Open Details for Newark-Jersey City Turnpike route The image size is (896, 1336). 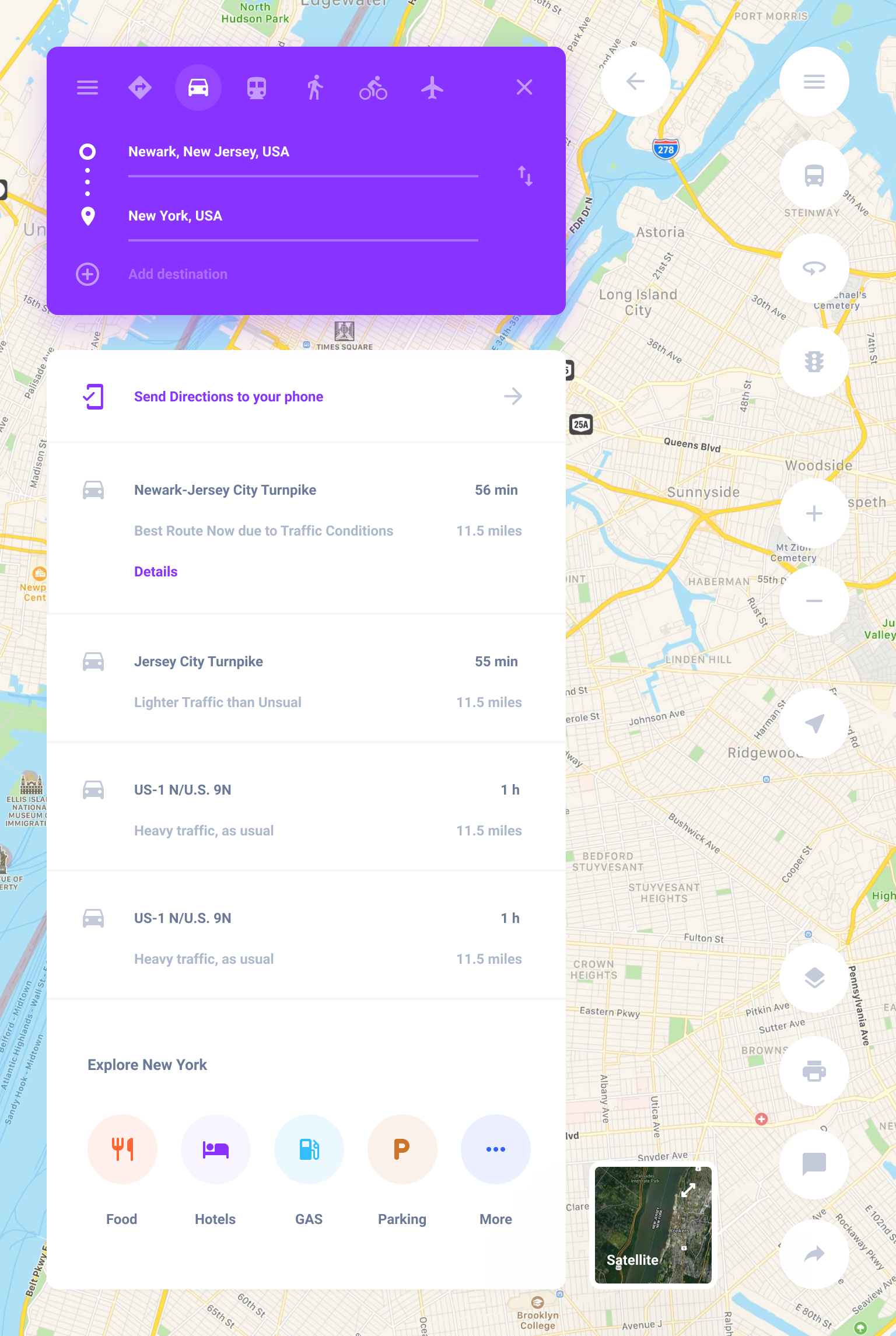(x=156, y=572)
